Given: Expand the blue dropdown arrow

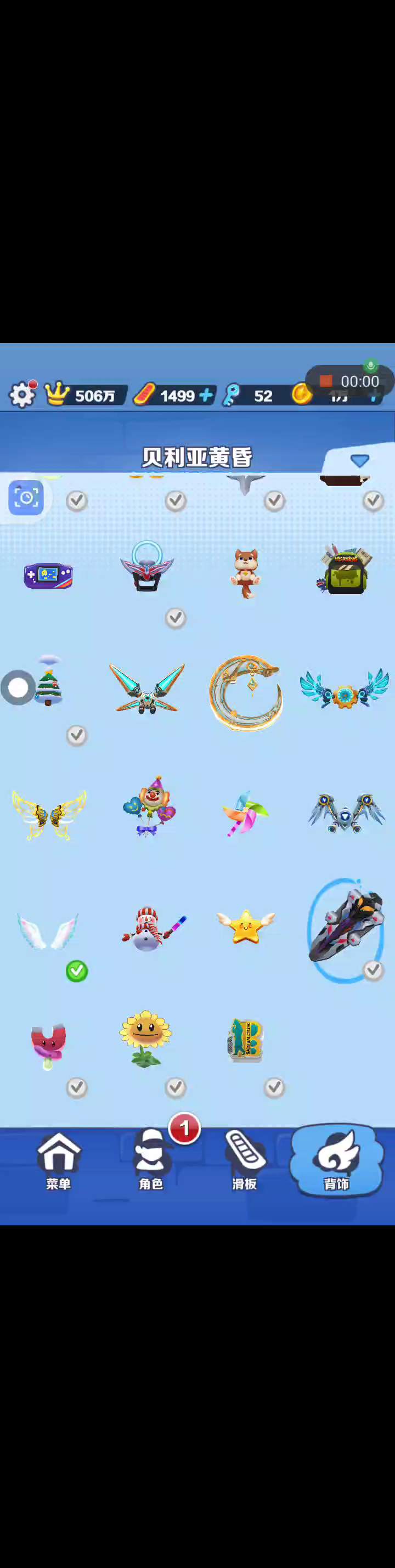Looking at the screenshot, I should 360,461.
